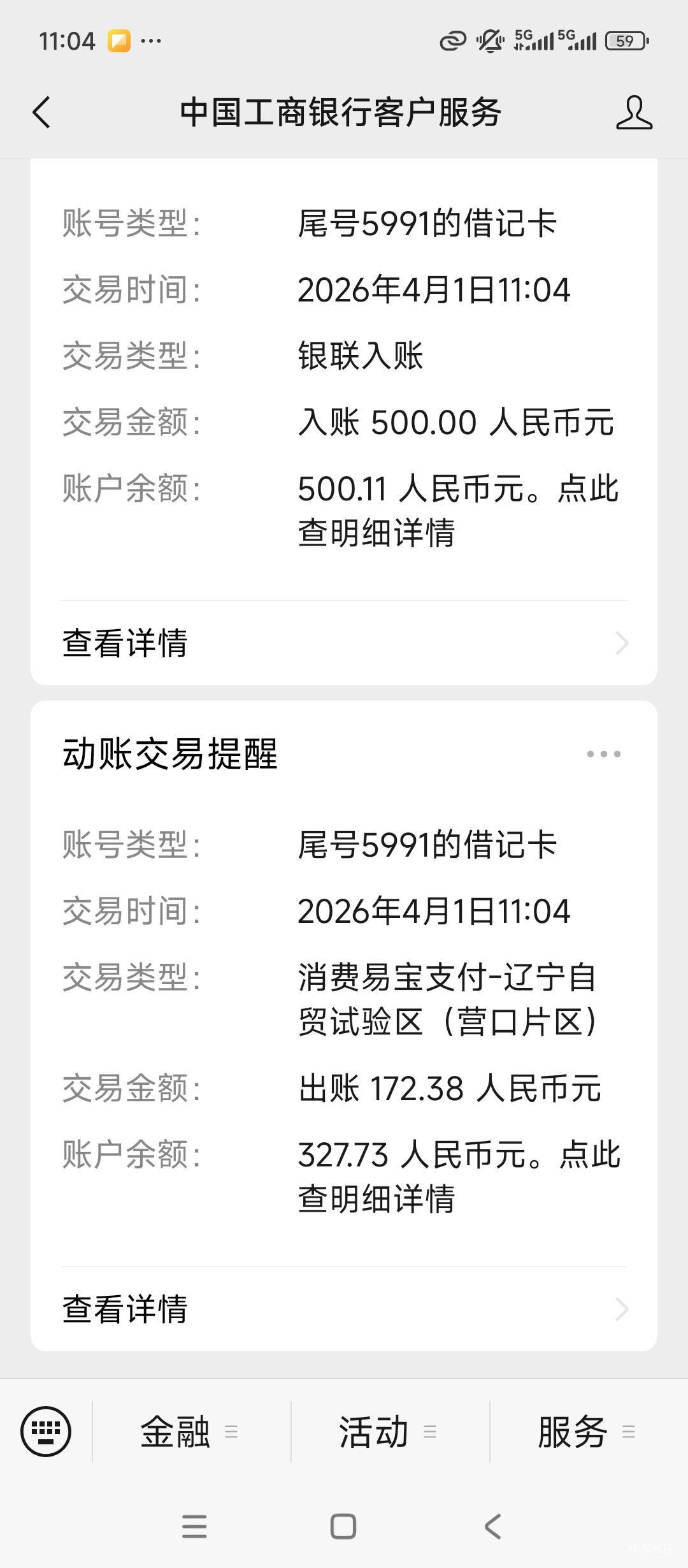Open the system recent apps view
688x1568 pixels.
tap(194, 1527)
